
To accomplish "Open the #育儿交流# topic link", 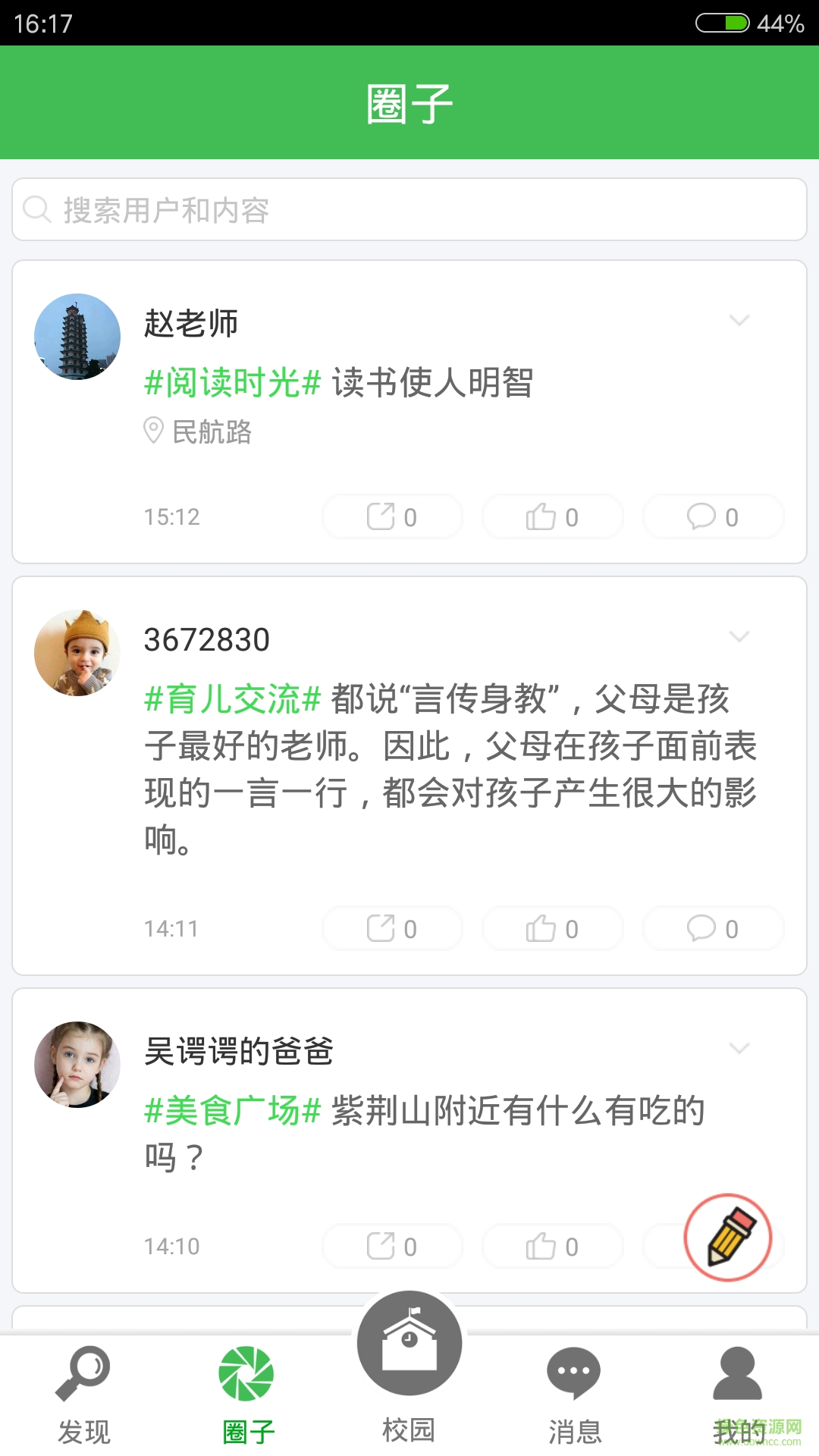I will 233,698.
